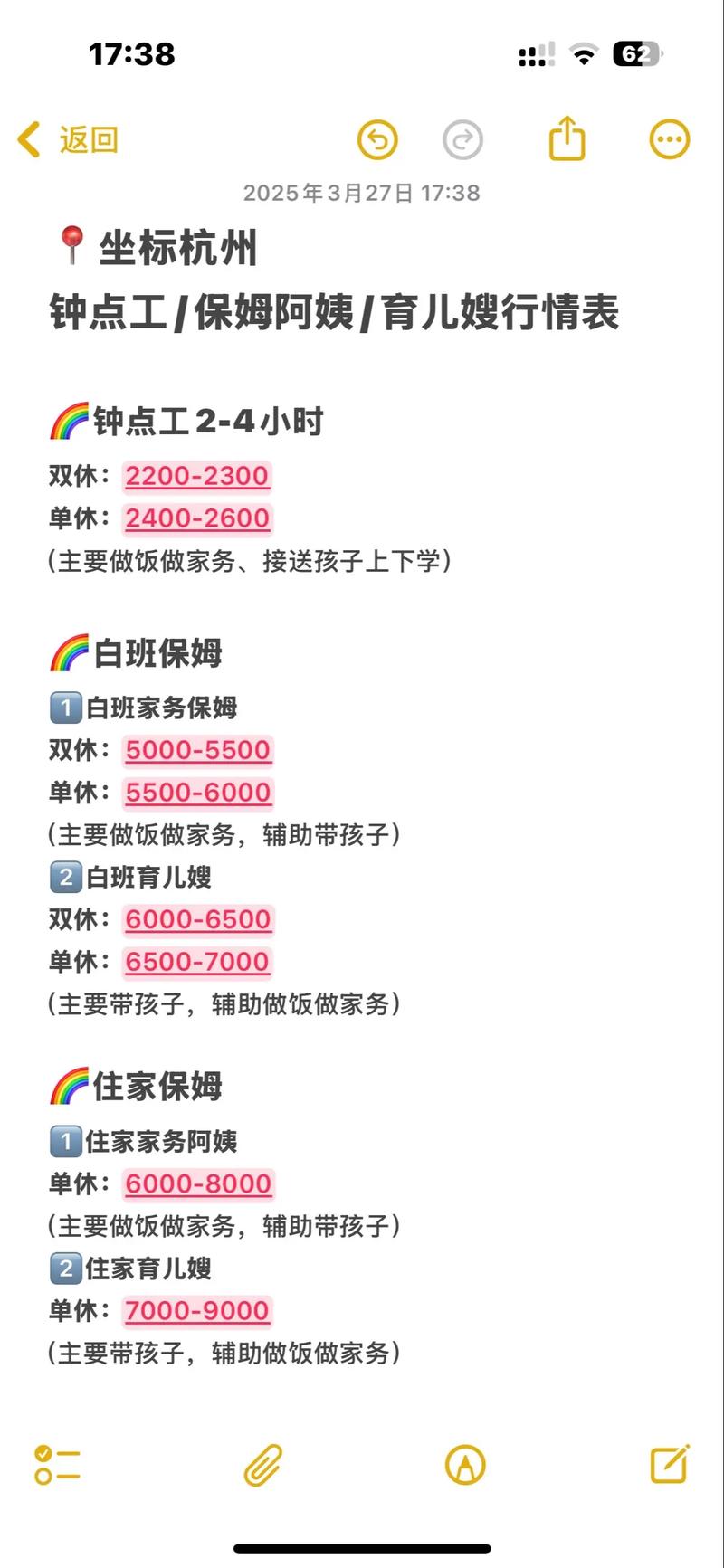Tap the redo arrow icon
This screenshot has width=724, height=1568.
[x=462, y=140]
